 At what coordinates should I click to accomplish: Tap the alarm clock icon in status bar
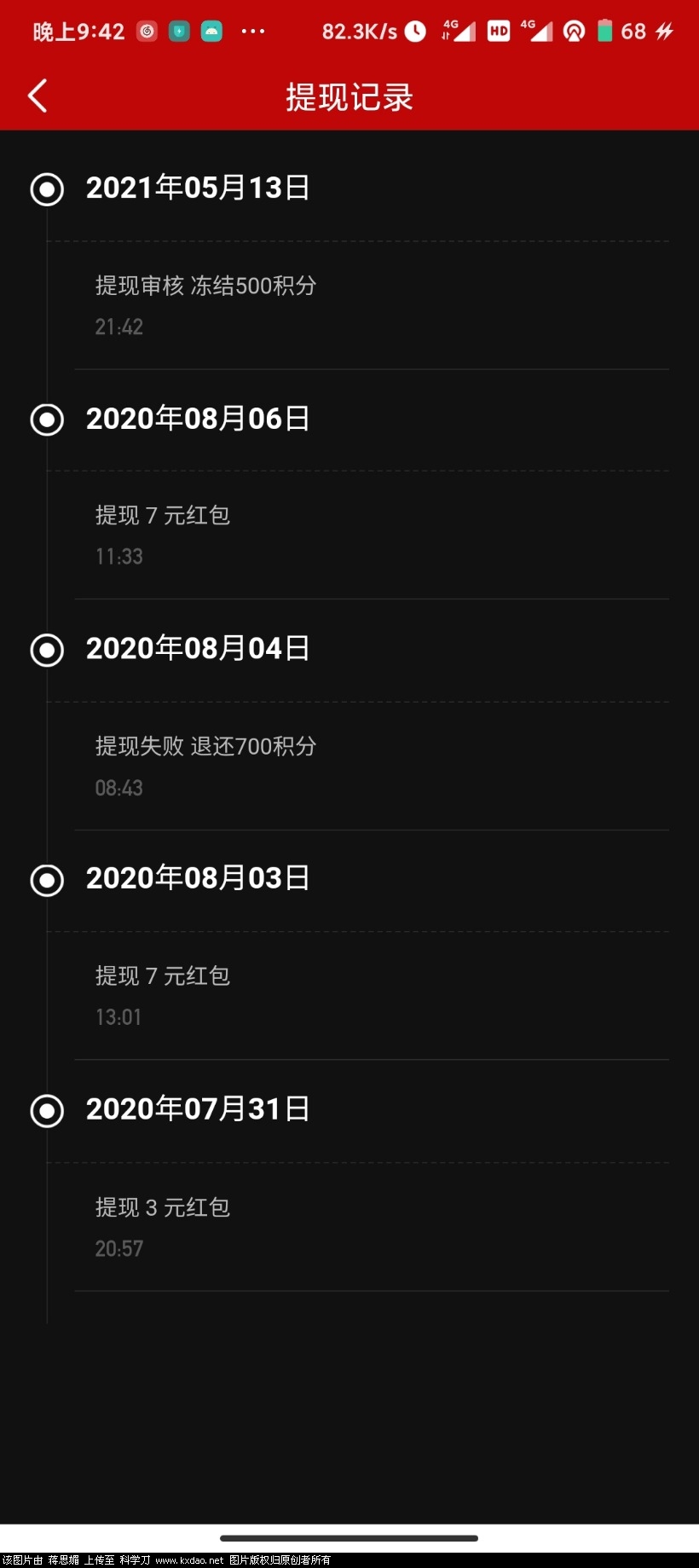point(416,31)
